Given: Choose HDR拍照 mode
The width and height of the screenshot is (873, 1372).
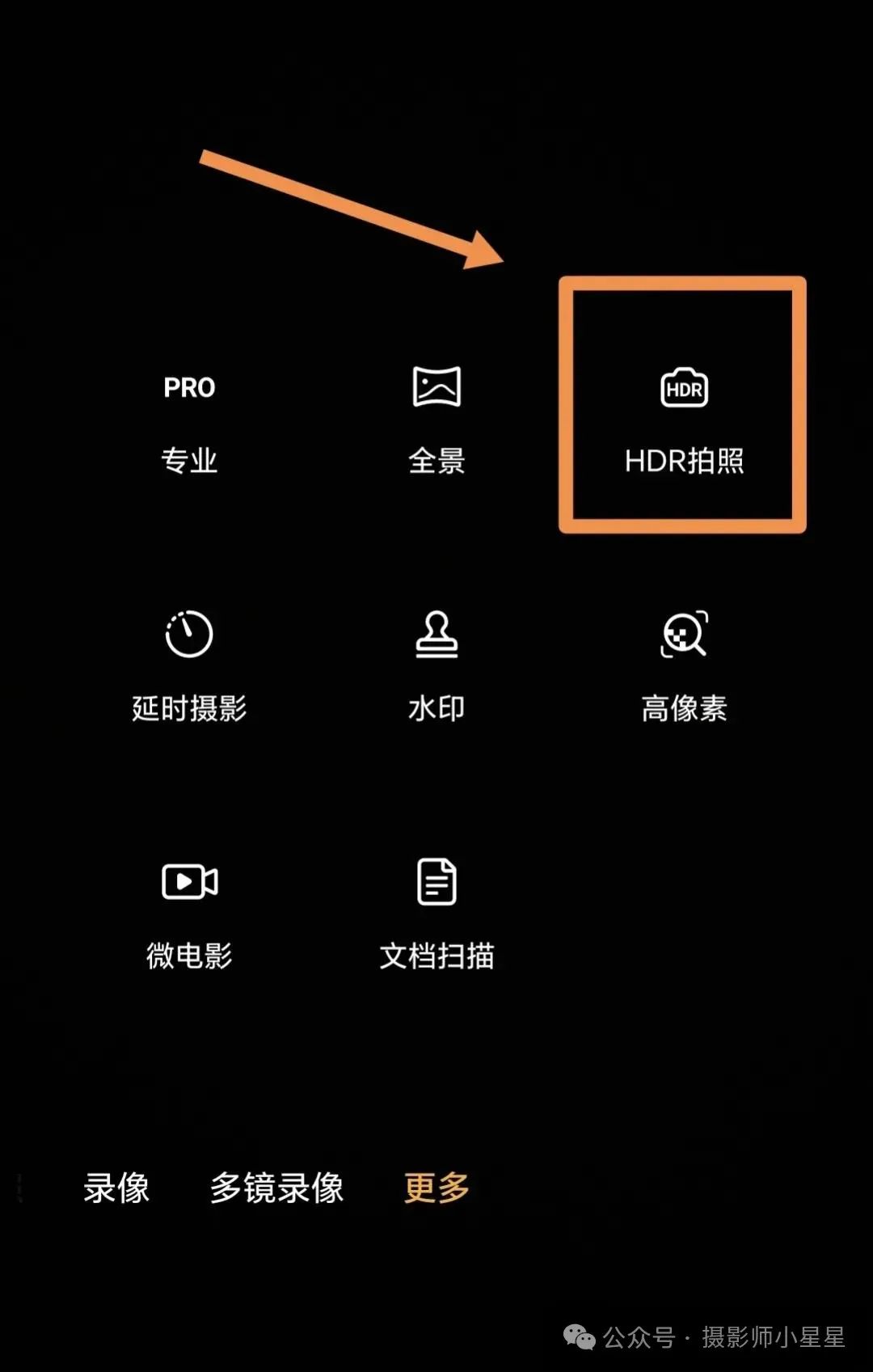Looking at the screenshot, I should (x=684, y=420).
